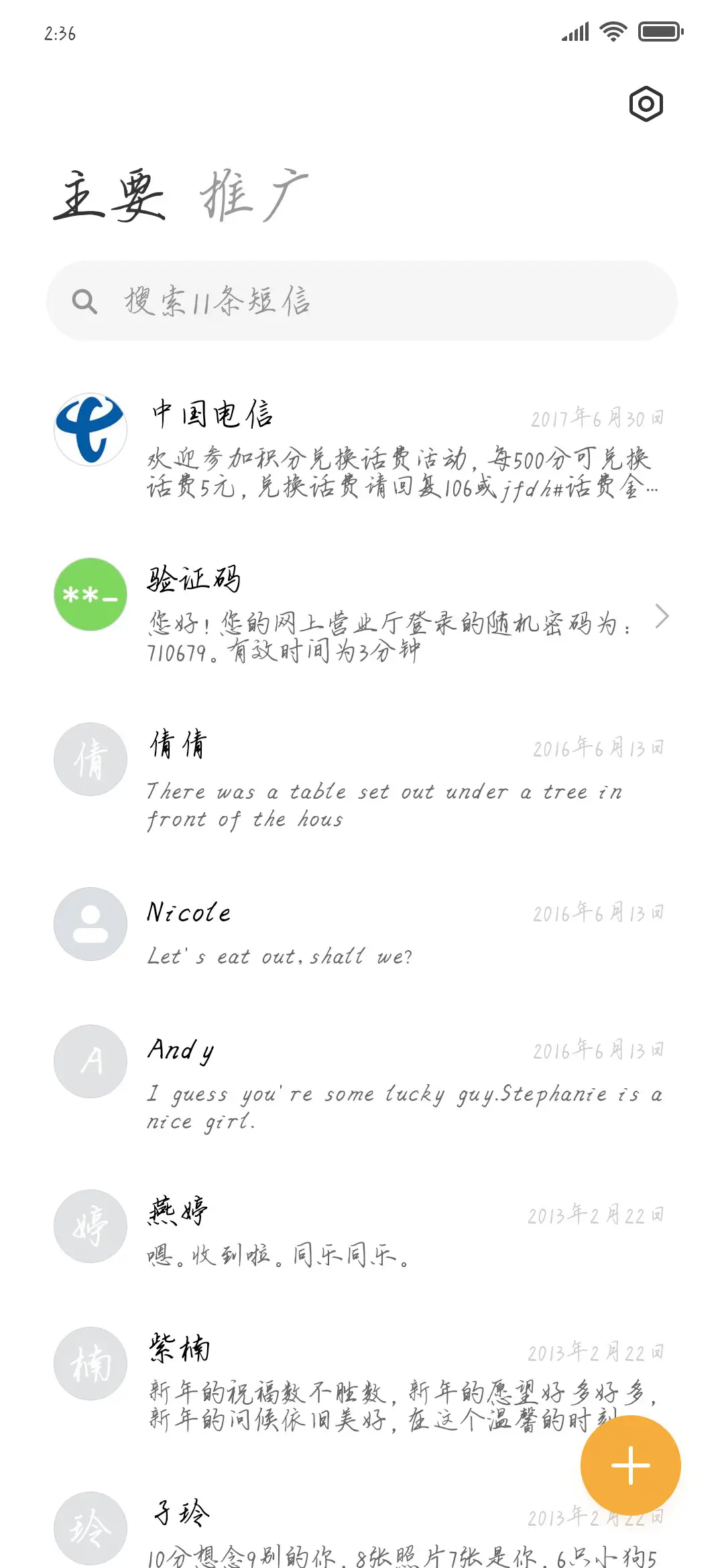Tap the battery indicator in the status bar
724x1568 pixels.
coord(659,31)
